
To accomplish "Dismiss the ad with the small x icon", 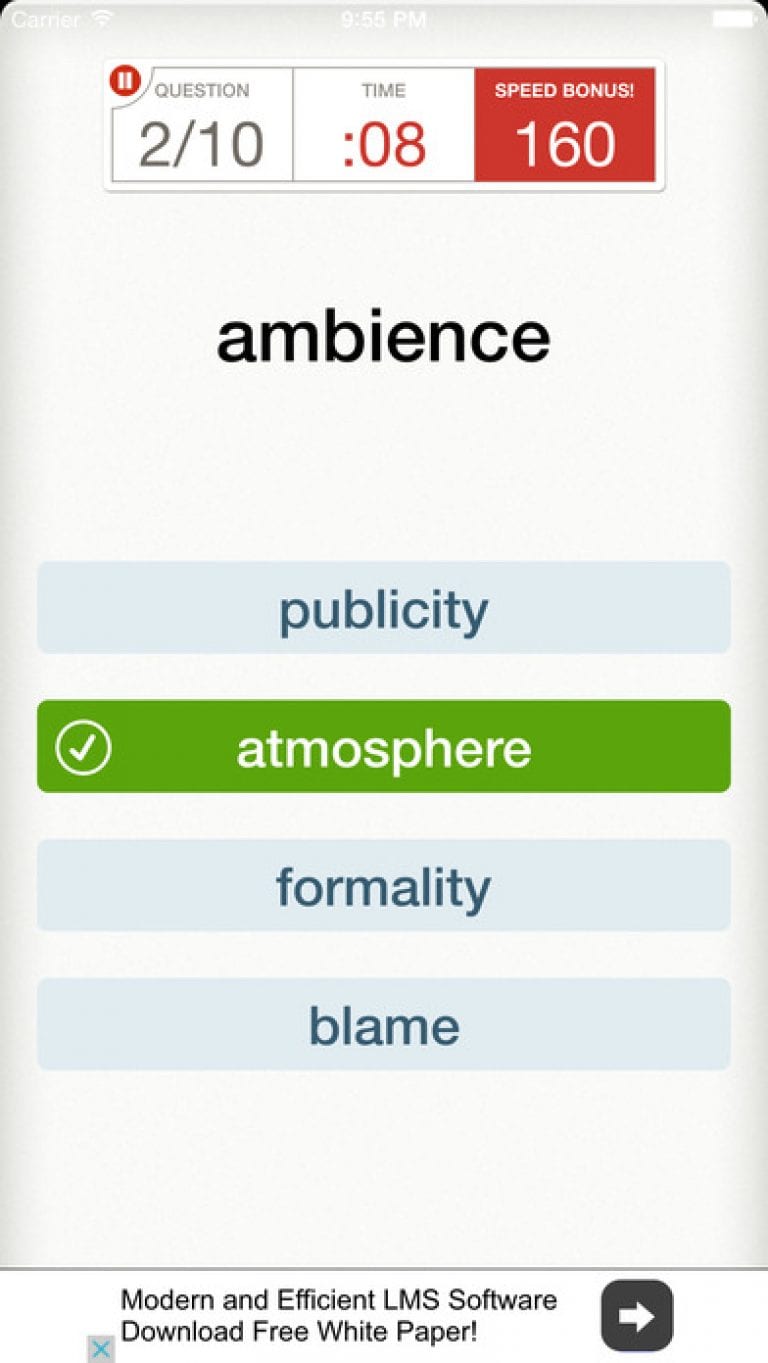I will 99,1349.
